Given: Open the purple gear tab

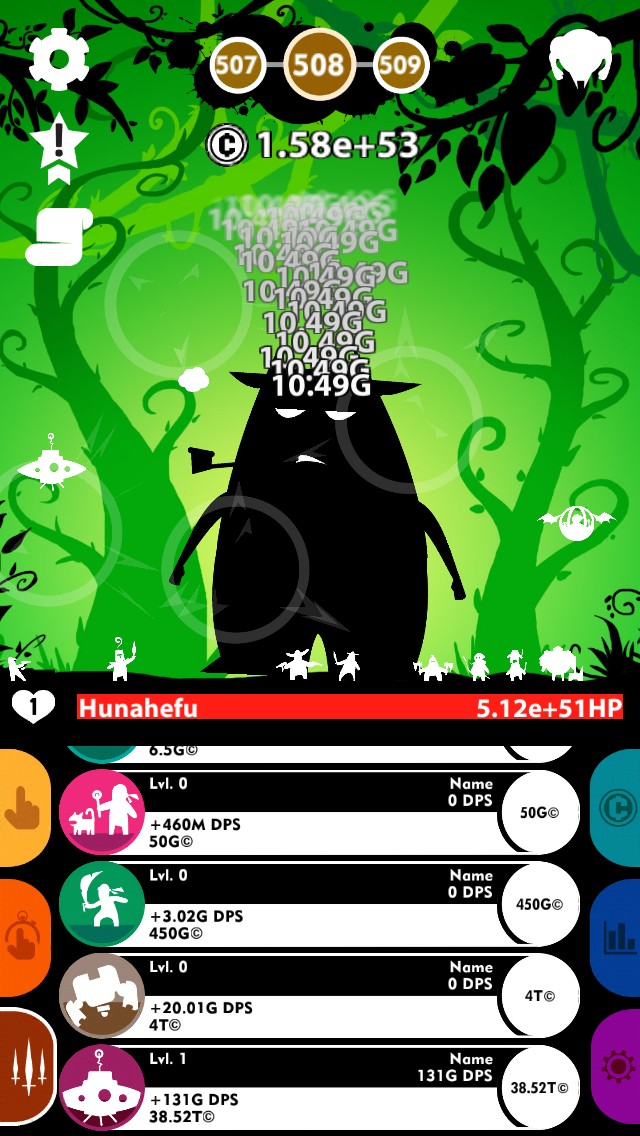Looking at the screenshot, I should pos(616,1069).
